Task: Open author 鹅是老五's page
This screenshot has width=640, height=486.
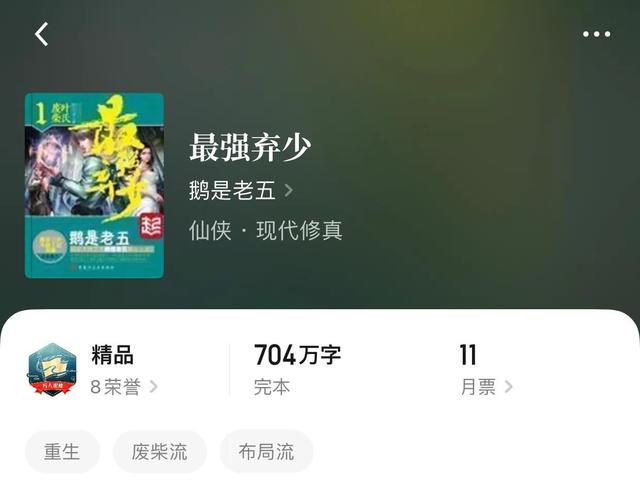Action: [240, 190]
